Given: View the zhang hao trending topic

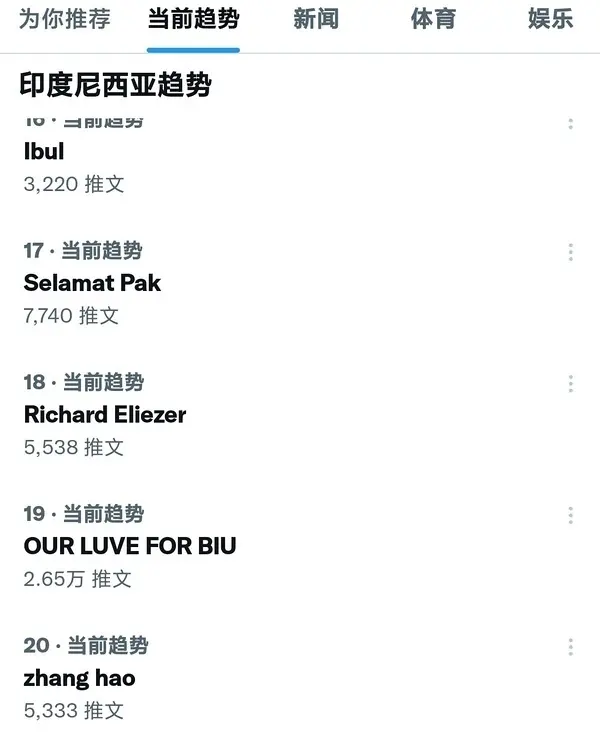Looking at the screenshot, I should point(80,678).
